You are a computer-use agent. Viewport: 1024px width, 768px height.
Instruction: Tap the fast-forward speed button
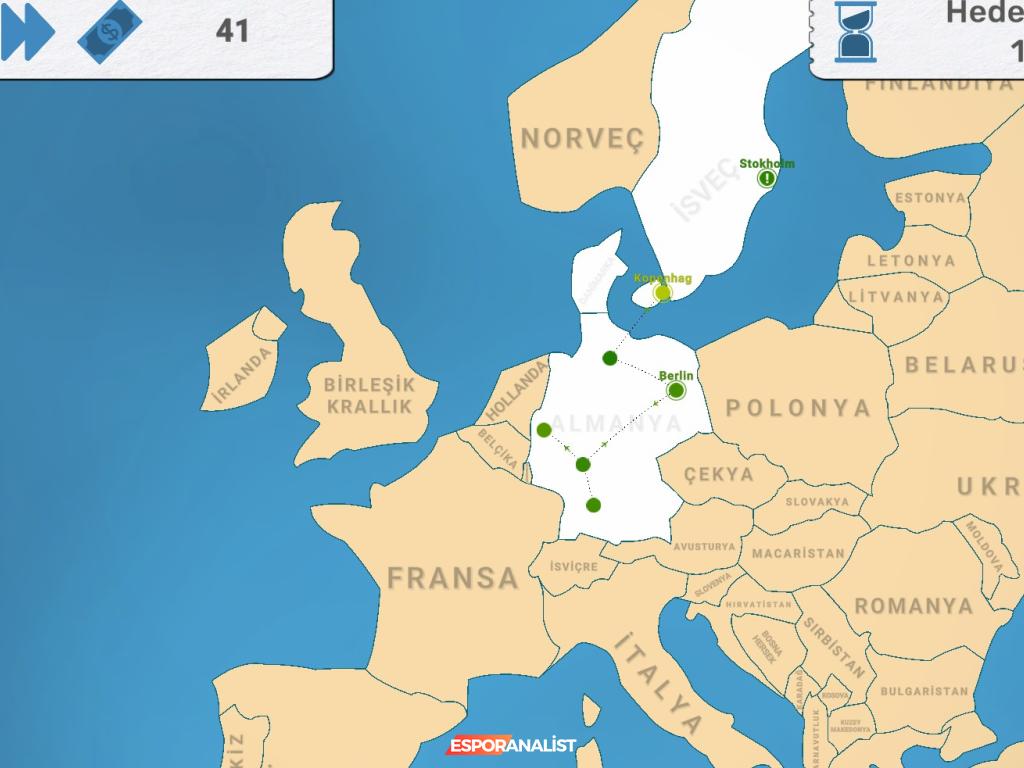point(27,32)
